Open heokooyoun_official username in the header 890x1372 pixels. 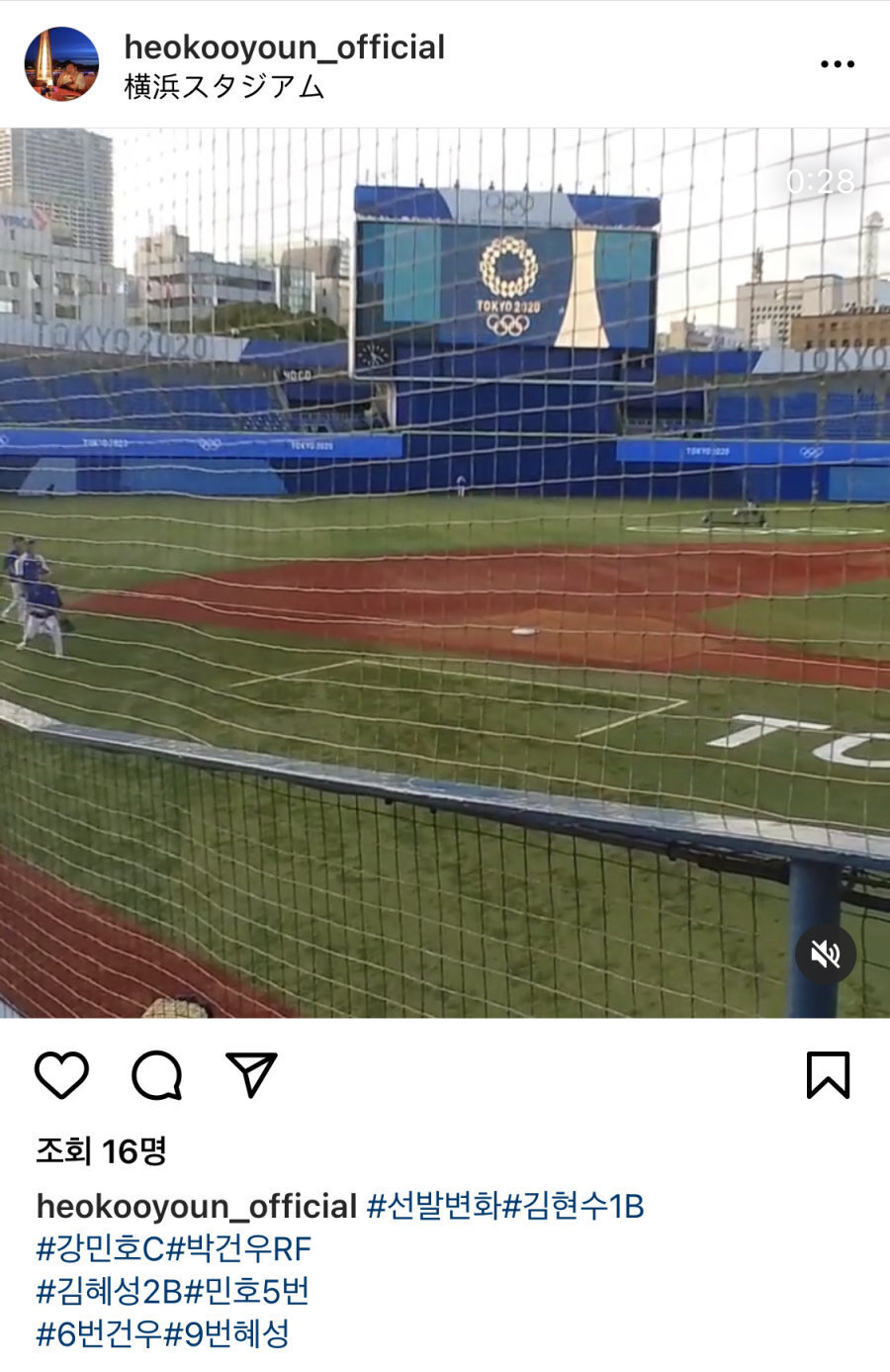[x=285, y=46]
